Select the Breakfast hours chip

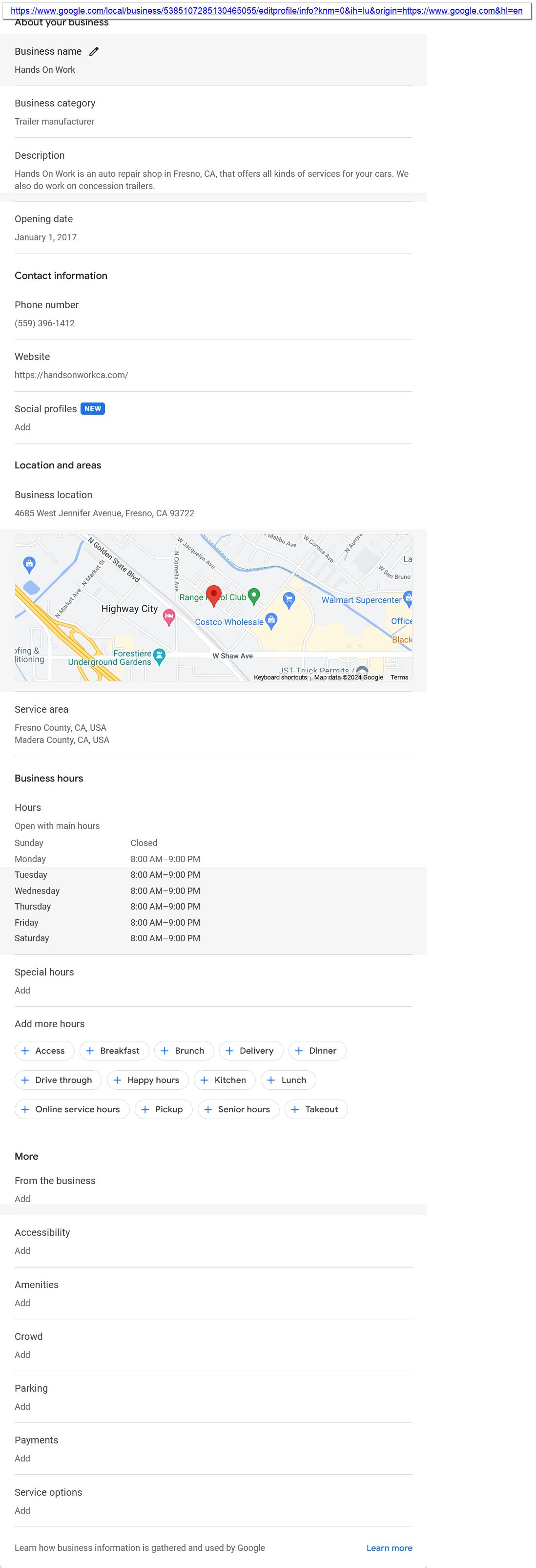tap(114, 1051)
